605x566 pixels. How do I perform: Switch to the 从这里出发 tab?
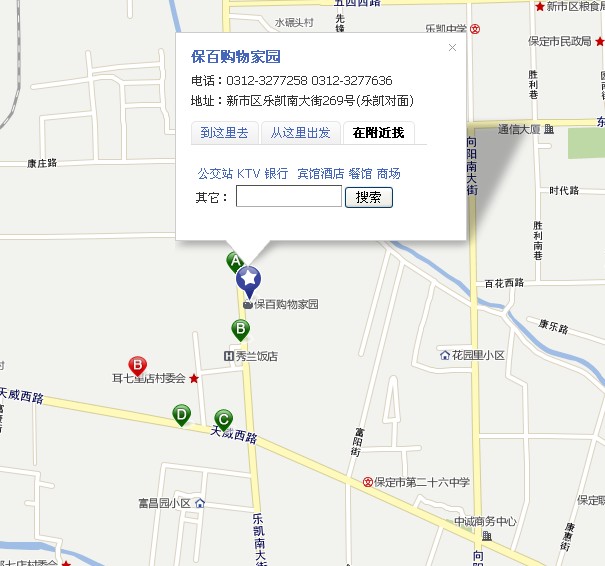pyautogui.click(x=301, y=132)
